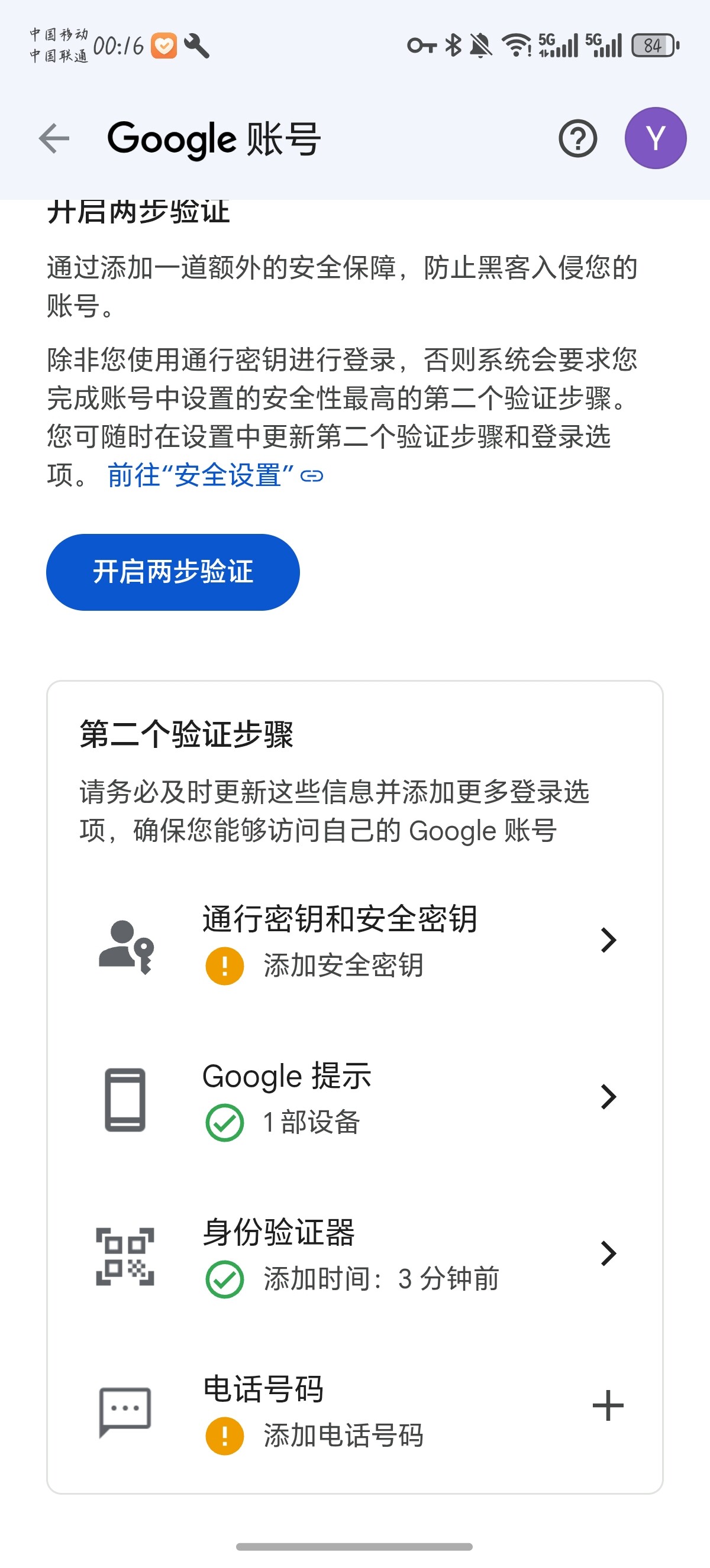Open the Google 提示 row

click(x=355, y=1098)
